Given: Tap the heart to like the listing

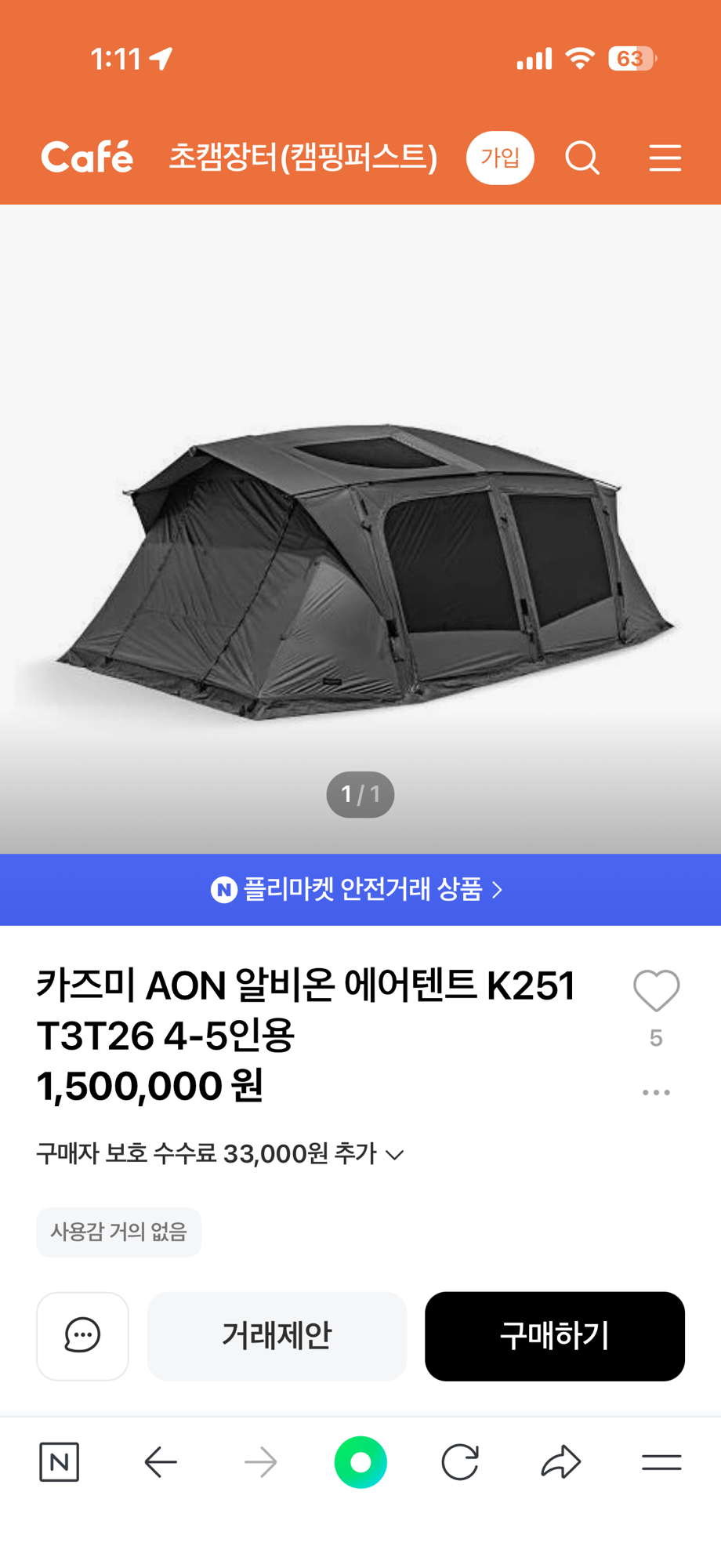Looking at the screenshot, I should coord(656,992).
